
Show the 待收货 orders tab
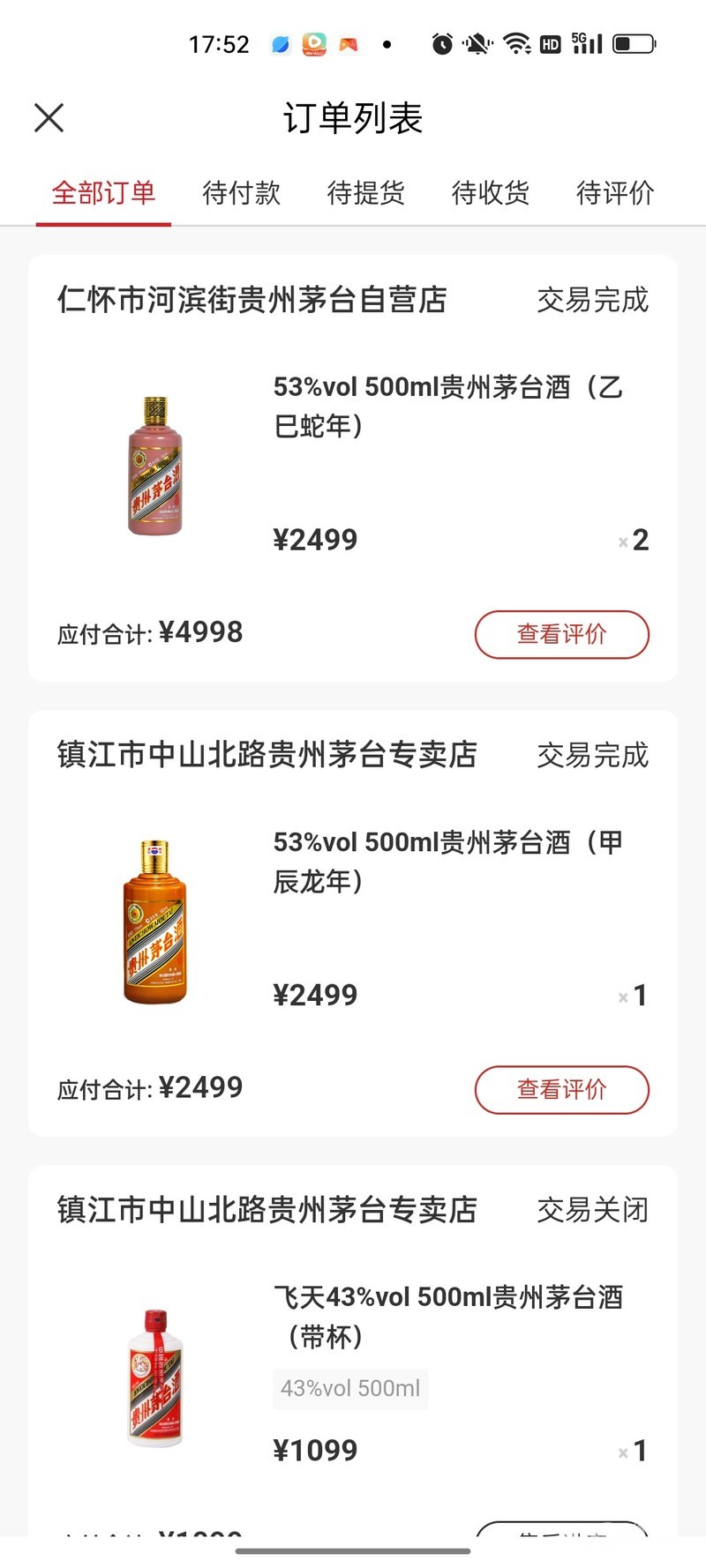pos(490,192)
